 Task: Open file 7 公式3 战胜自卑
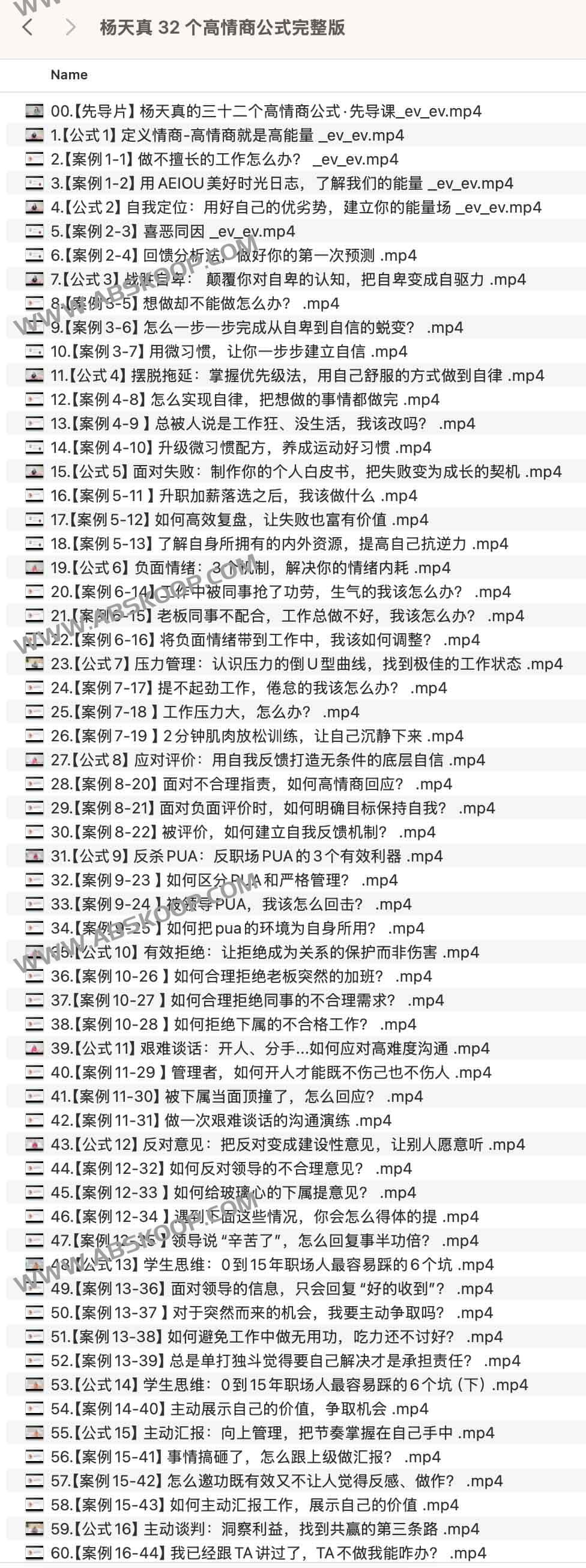288,279
